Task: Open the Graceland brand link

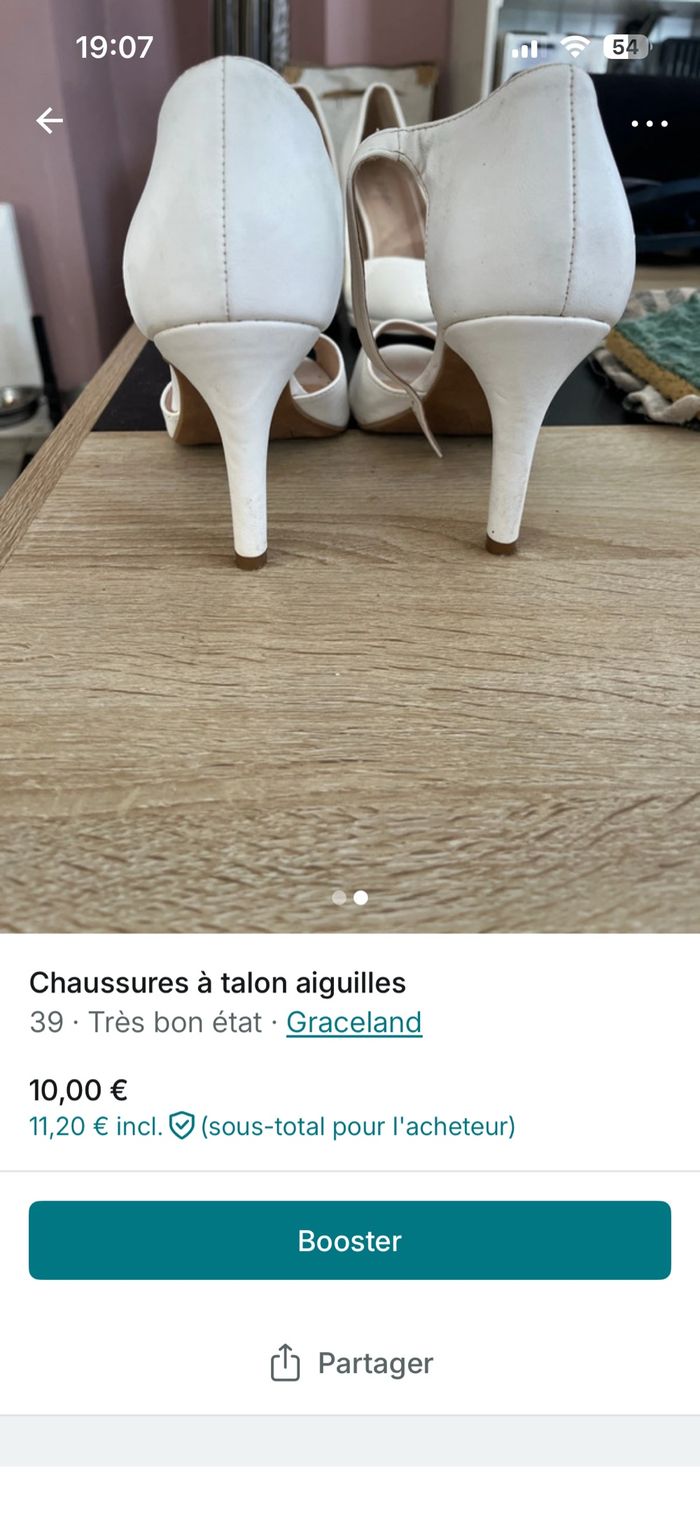Action: tap(354, 1022)
